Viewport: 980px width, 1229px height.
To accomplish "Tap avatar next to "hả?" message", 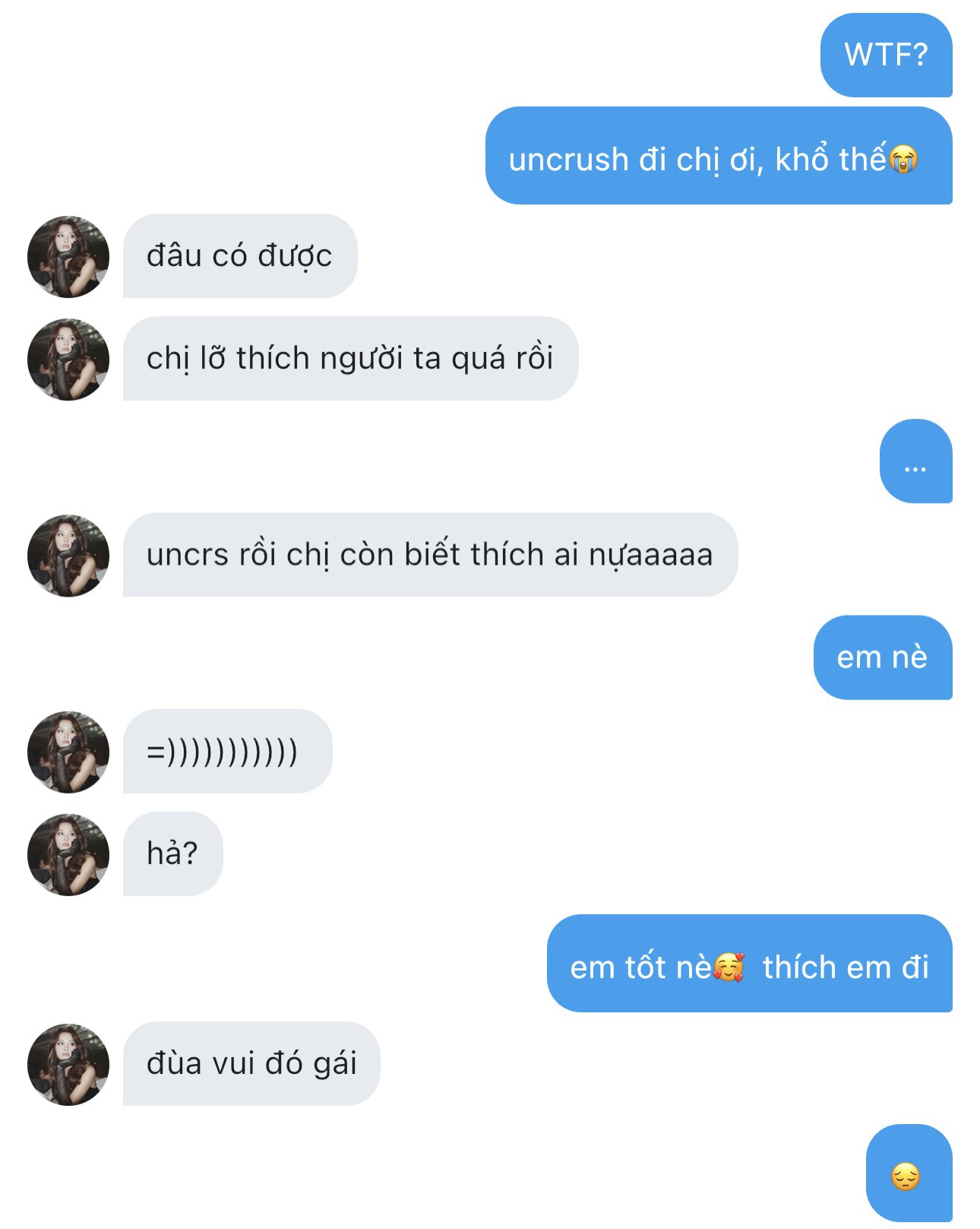I will (x=68, y=855).
